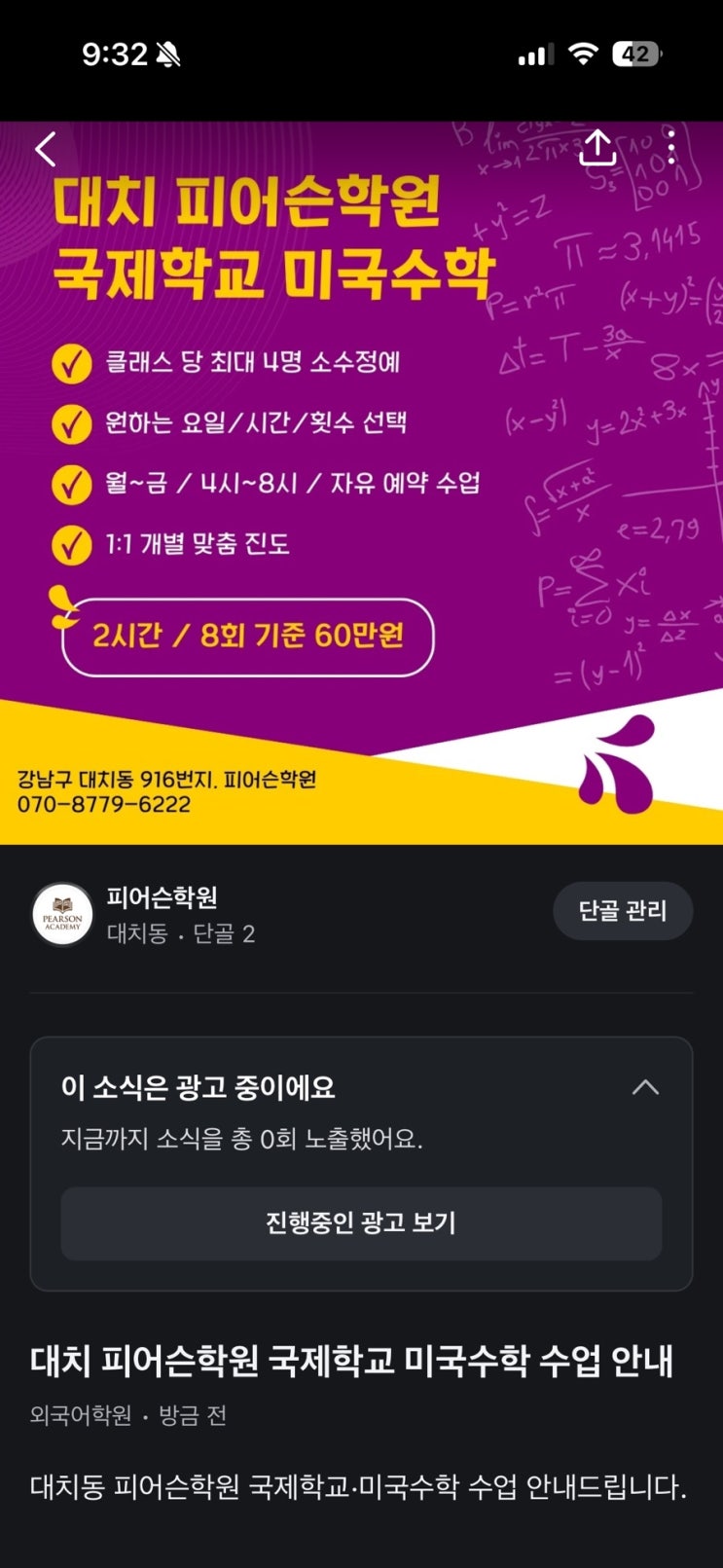Tap 진행중인 광고 보기 button
723x1568 pixels.
click(x=361, y=1222)
